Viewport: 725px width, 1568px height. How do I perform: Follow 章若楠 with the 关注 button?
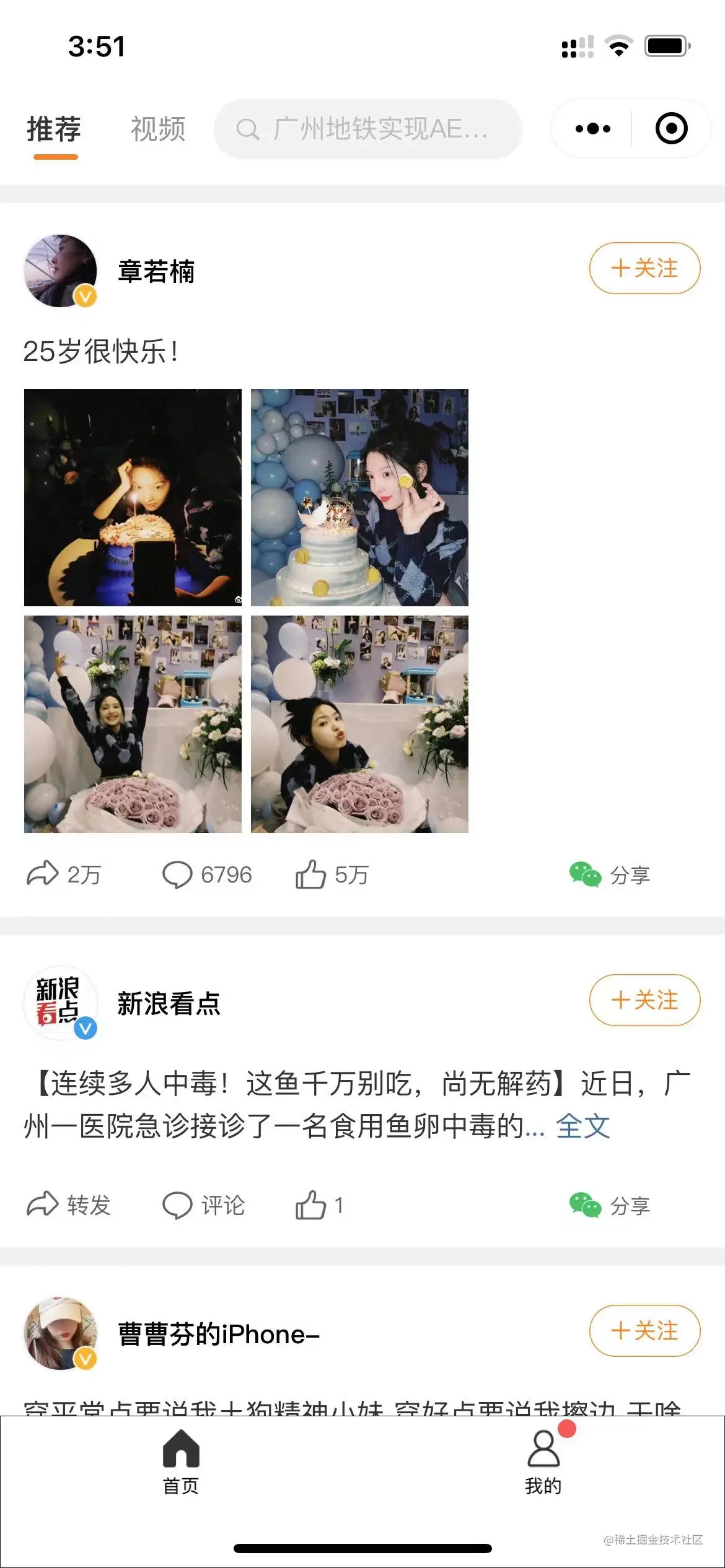[x=644, y=268]
